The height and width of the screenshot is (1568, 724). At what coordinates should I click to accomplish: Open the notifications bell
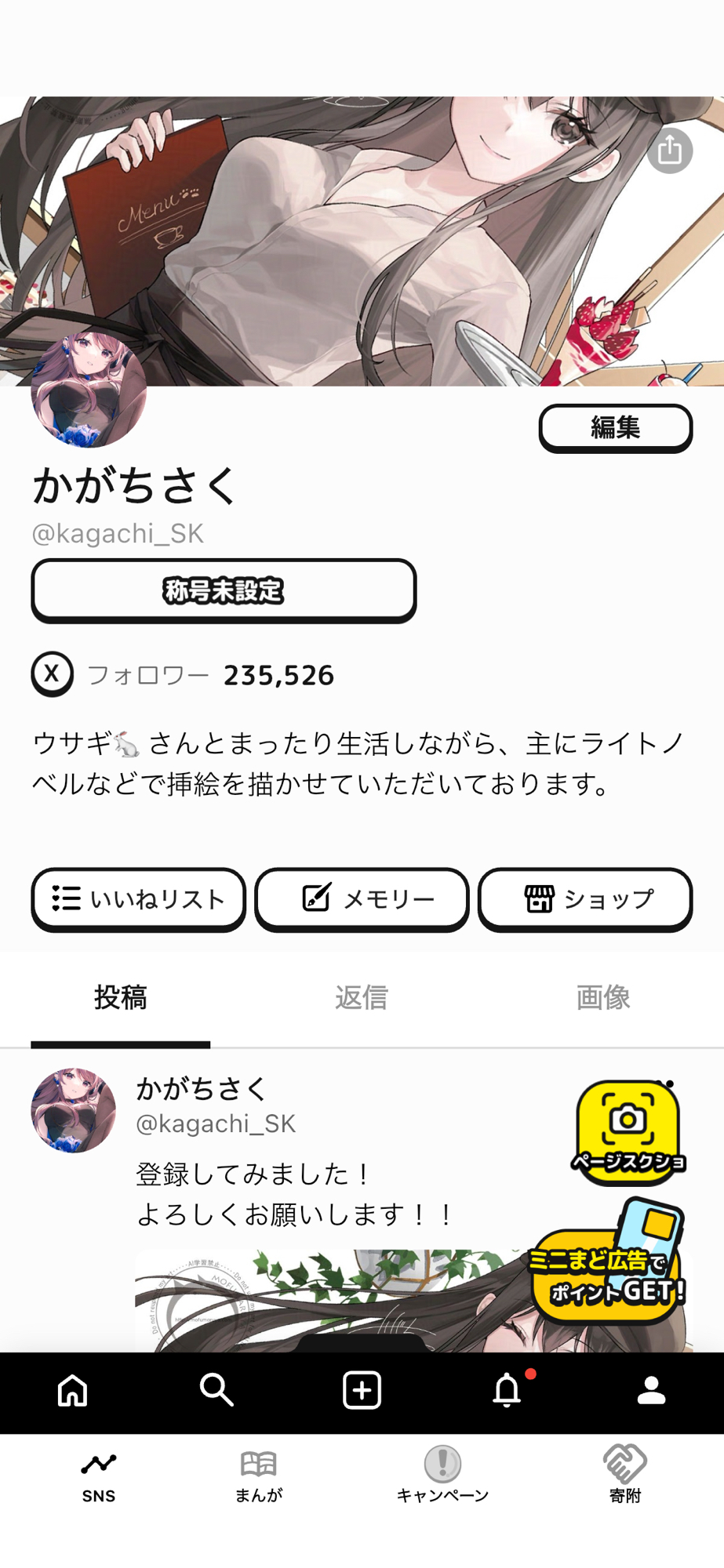pos(507,1390)
